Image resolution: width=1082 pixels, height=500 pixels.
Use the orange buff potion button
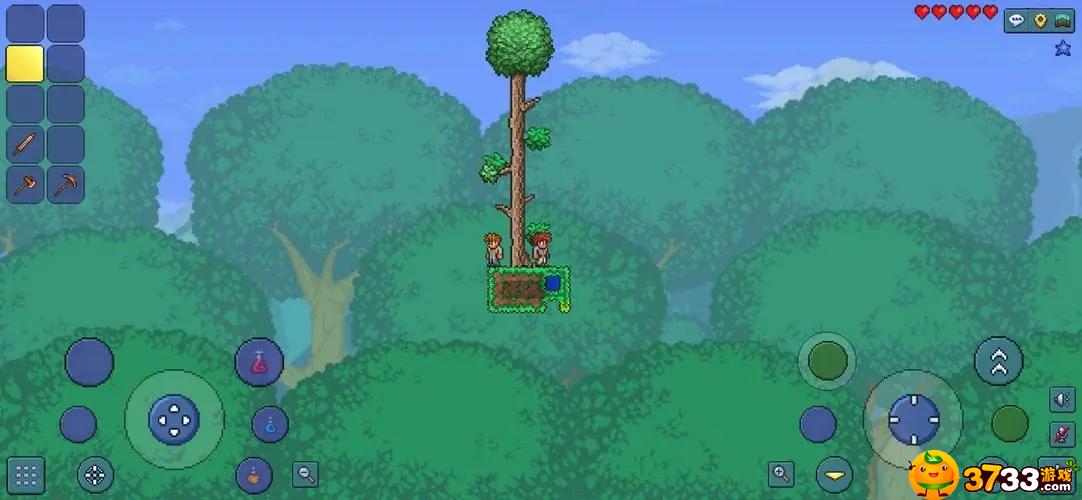click(x=253, y=475)
